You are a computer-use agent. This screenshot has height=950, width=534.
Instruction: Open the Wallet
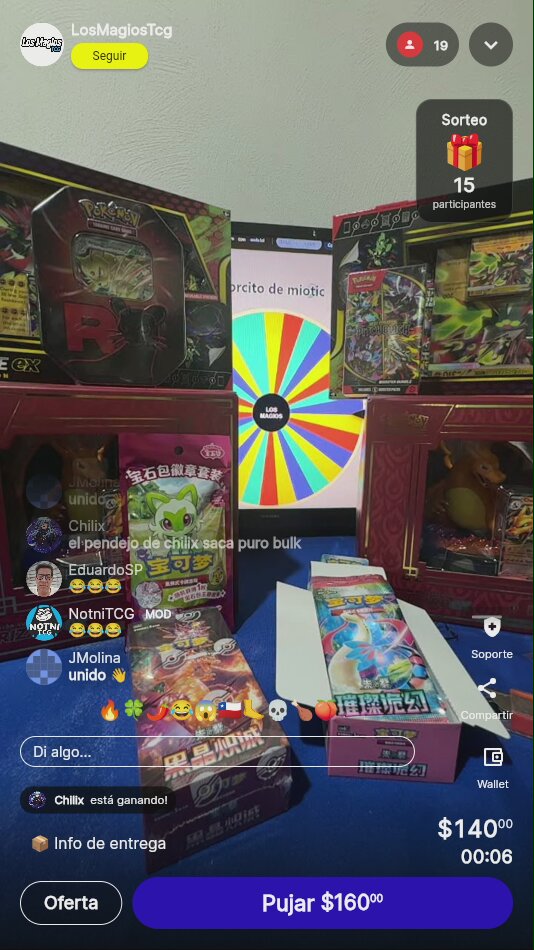click(x=493, y=767)
